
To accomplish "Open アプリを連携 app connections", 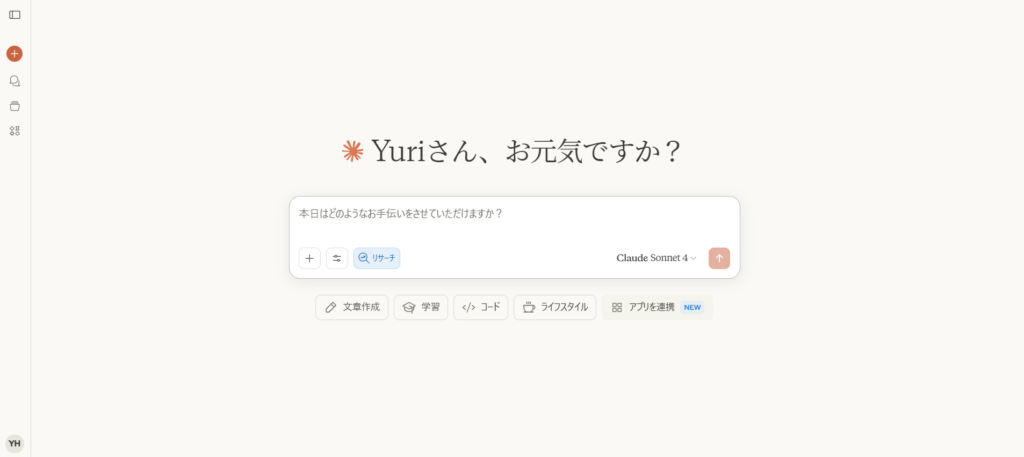I will [x=656, y=307].
